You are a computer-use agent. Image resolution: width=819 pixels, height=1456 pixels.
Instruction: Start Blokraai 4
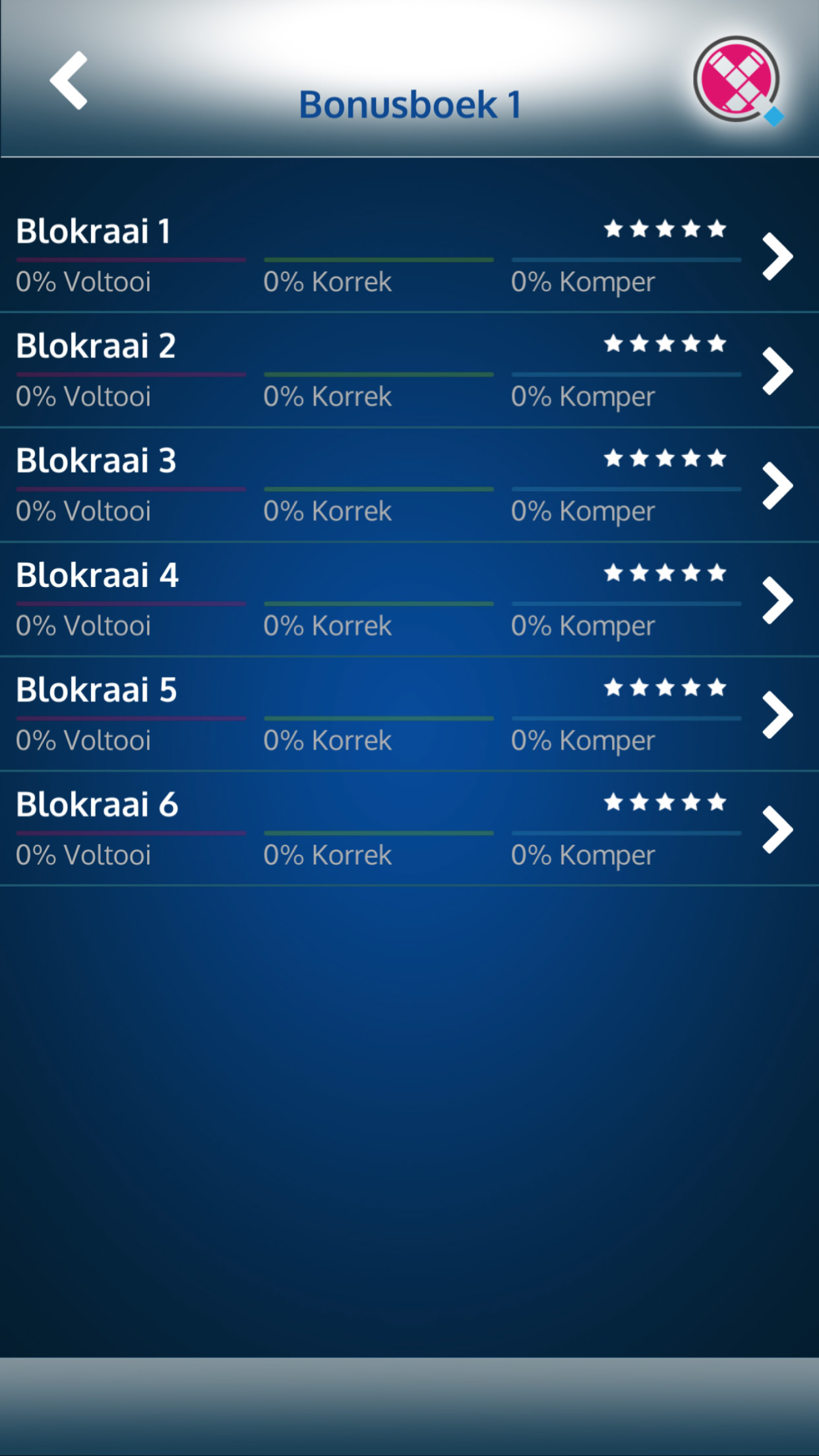tap(409, 599)
